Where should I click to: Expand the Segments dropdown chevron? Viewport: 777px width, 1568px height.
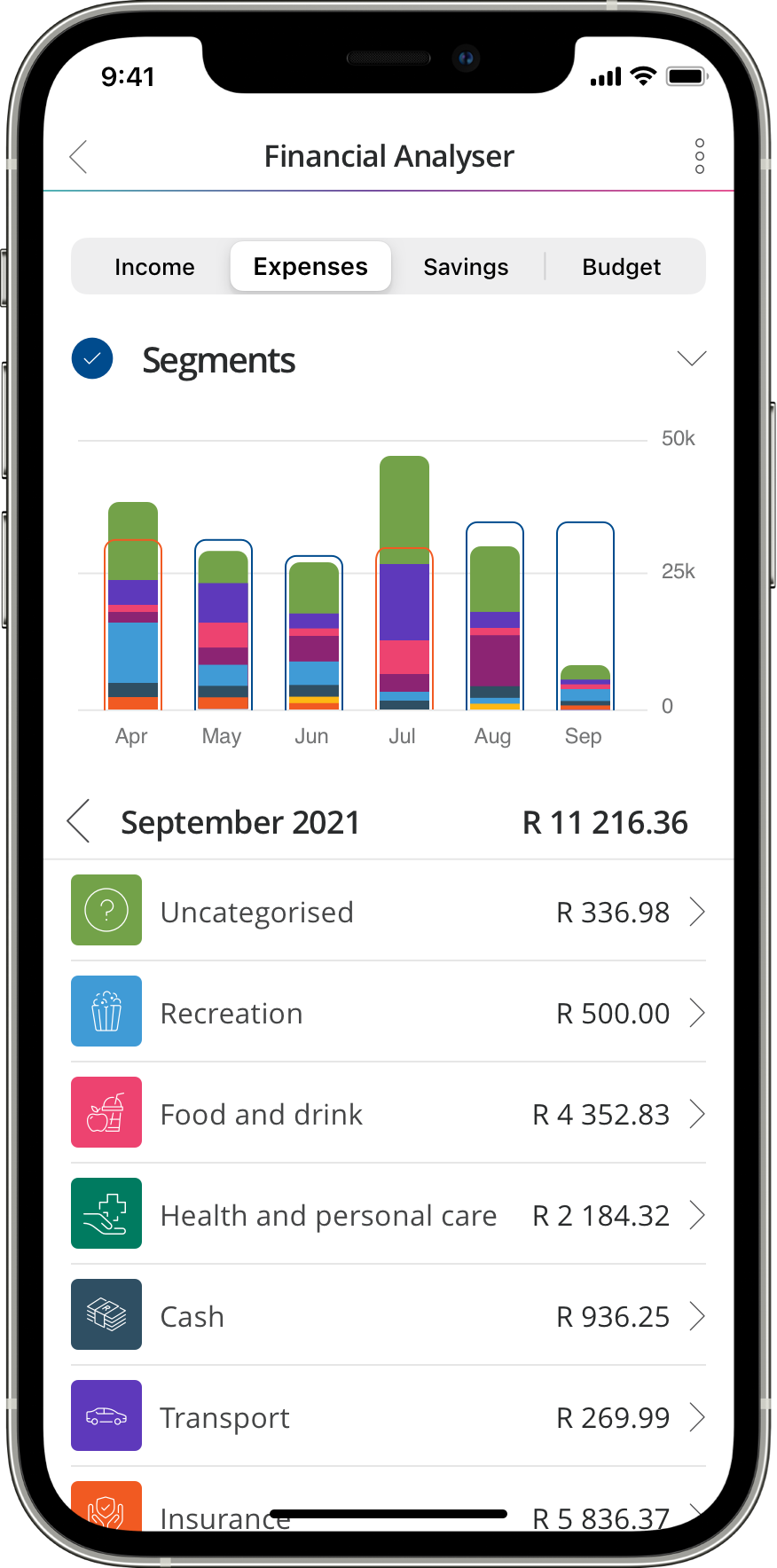click(x=691, y=358)
